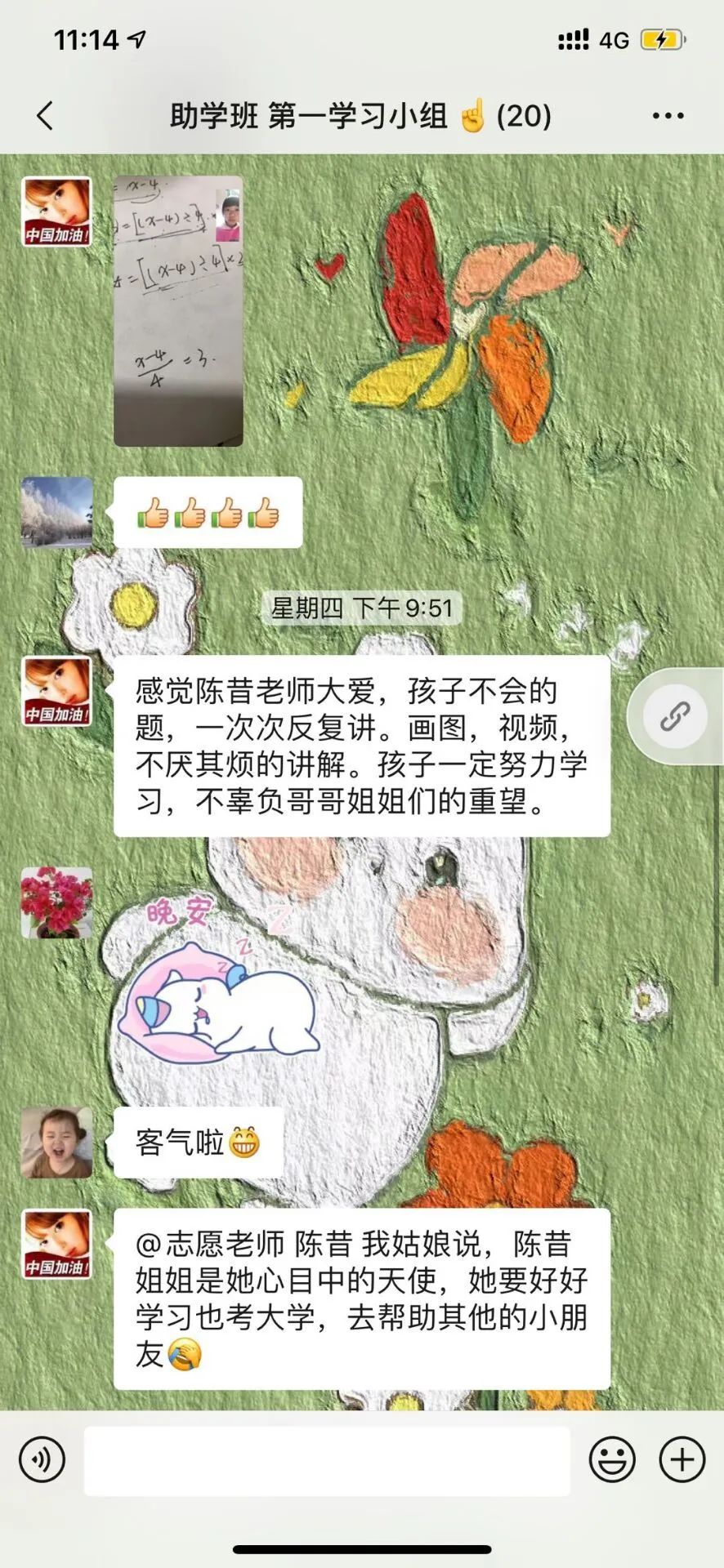Switch to voice message input

coord(42,1459)
